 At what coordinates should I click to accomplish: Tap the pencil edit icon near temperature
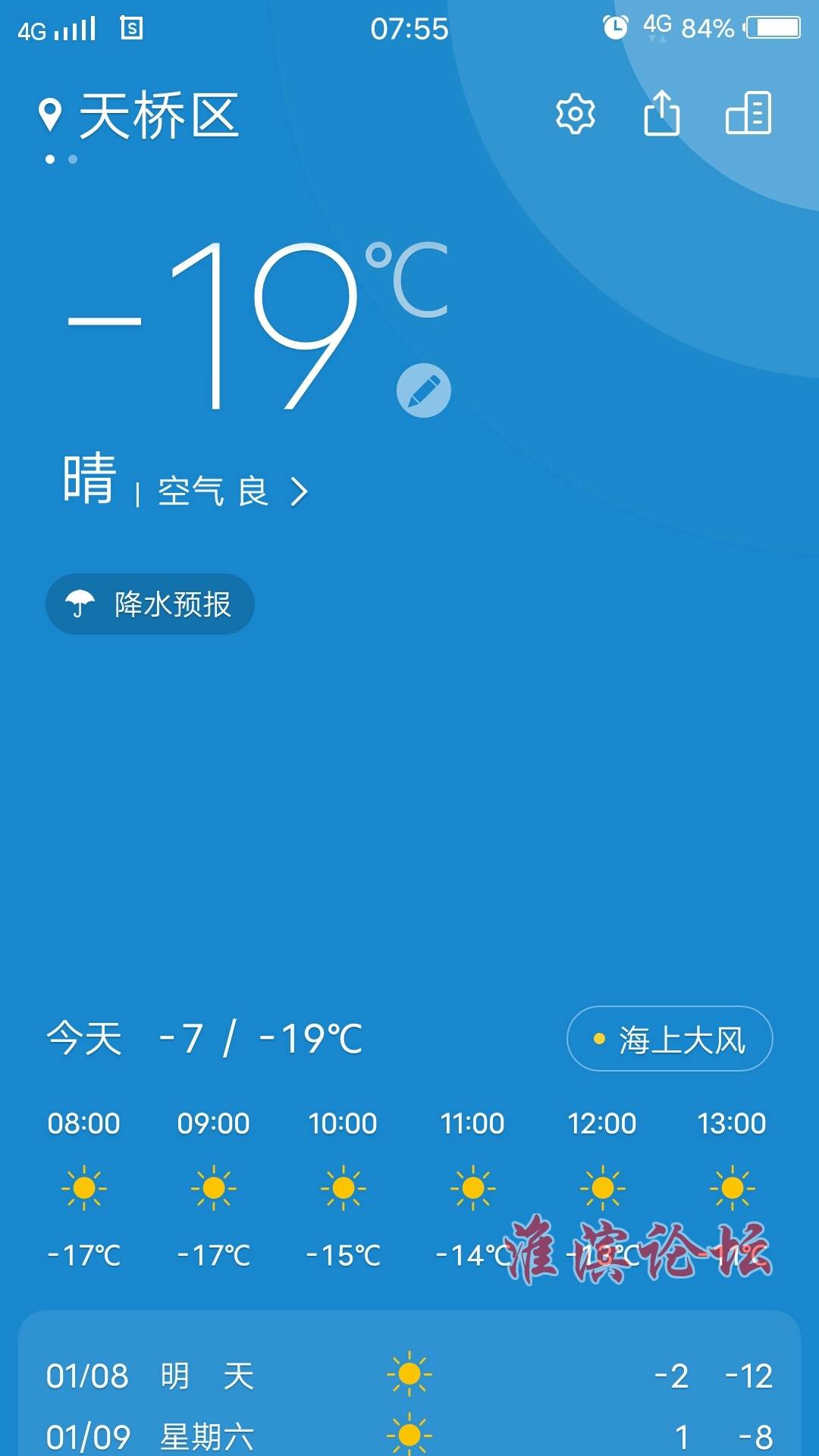[423, 391]
